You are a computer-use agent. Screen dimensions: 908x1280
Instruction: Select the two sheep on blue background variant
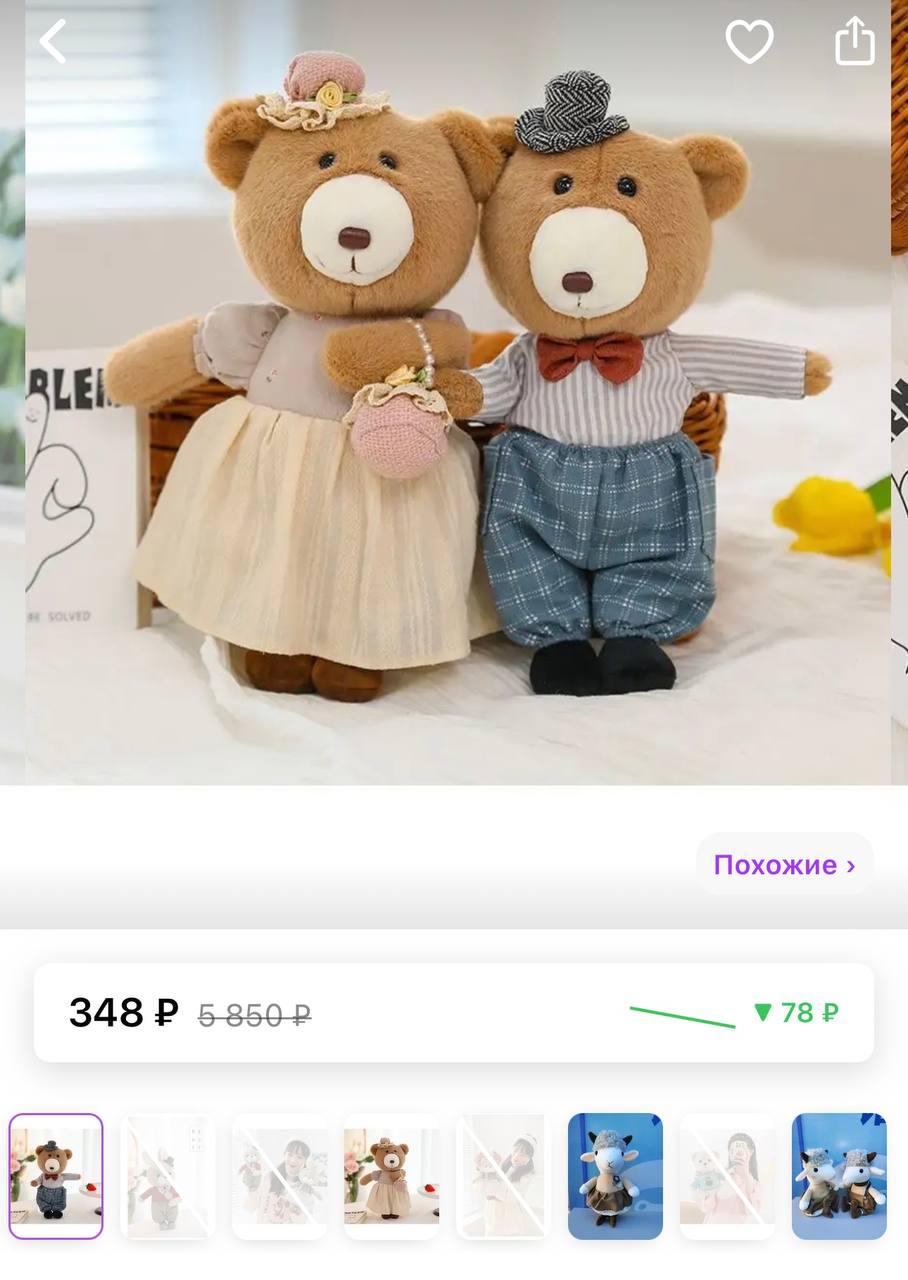(x=839, y=1176)
